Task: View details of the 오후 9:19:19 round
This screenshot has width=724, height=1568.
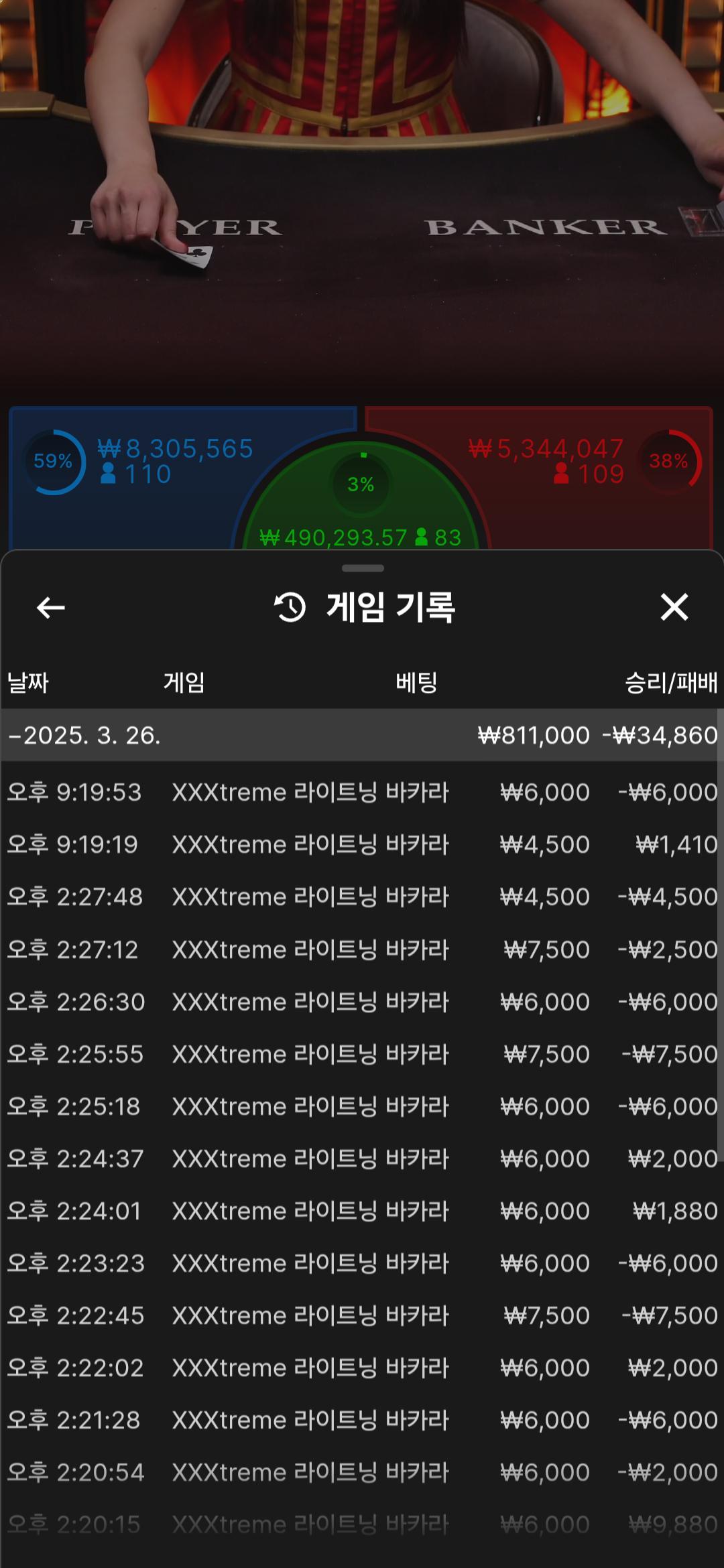Action: coord(362,844)
